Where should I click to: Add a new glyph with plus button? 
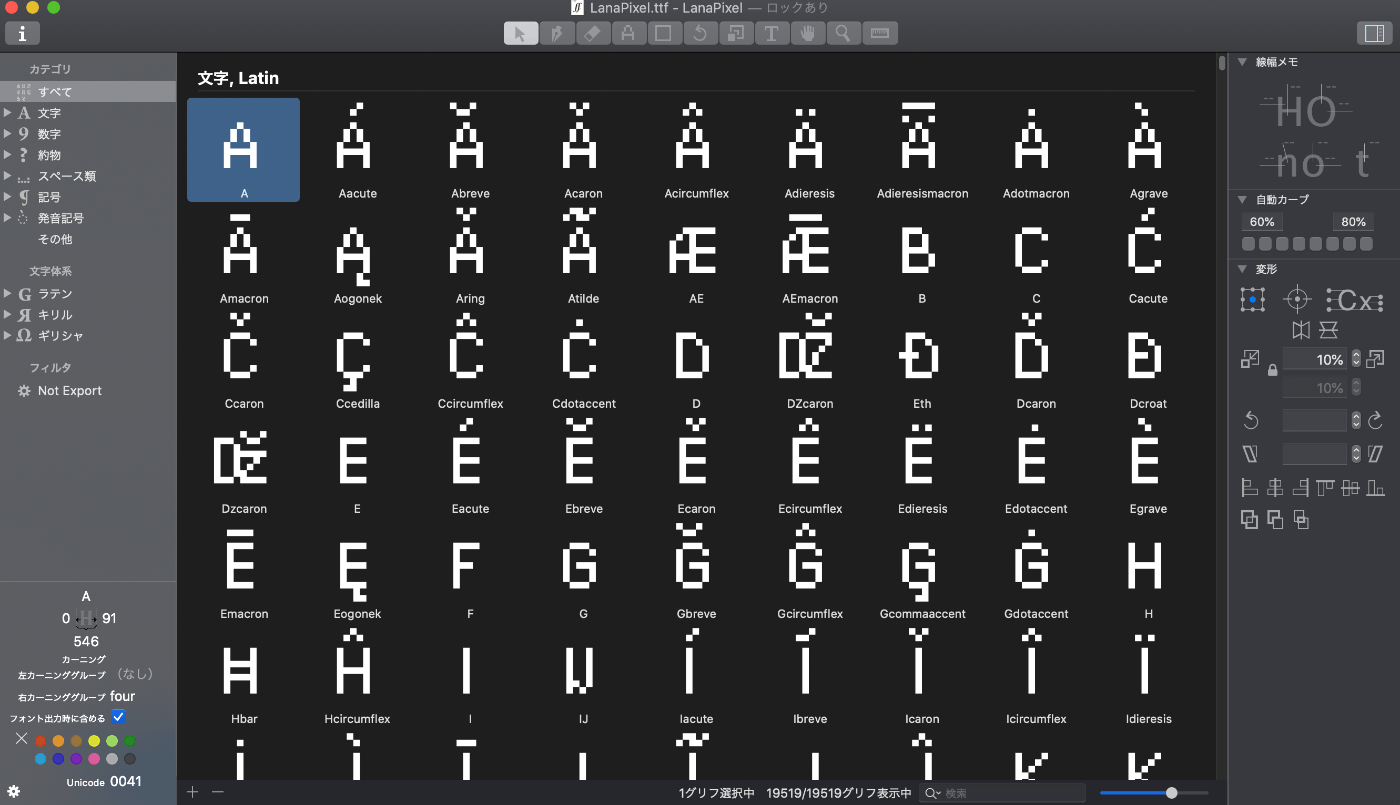192,792
